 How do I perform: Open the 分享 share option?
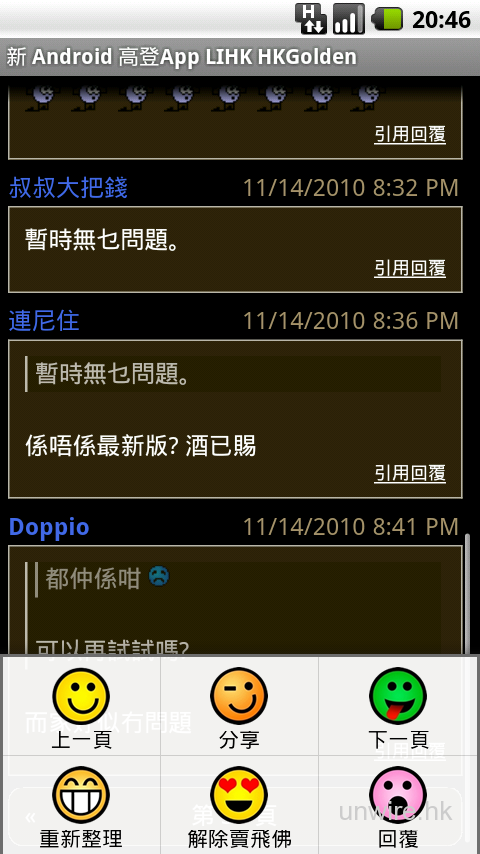(239, 706)
